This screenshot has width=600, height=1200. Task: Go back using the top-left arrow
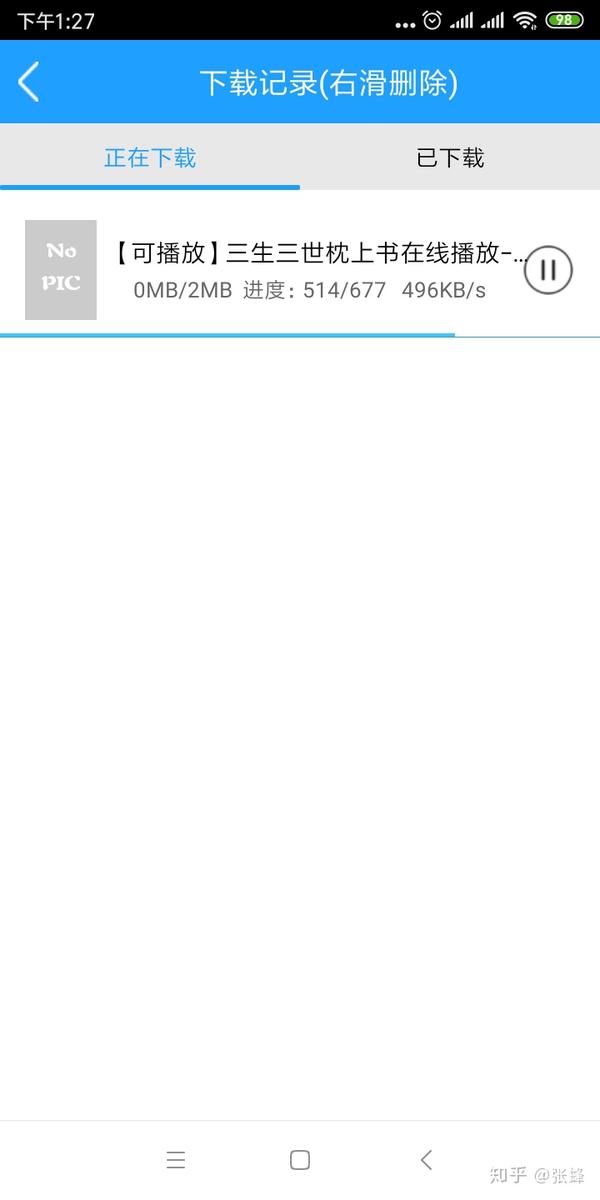coord(29,82)
